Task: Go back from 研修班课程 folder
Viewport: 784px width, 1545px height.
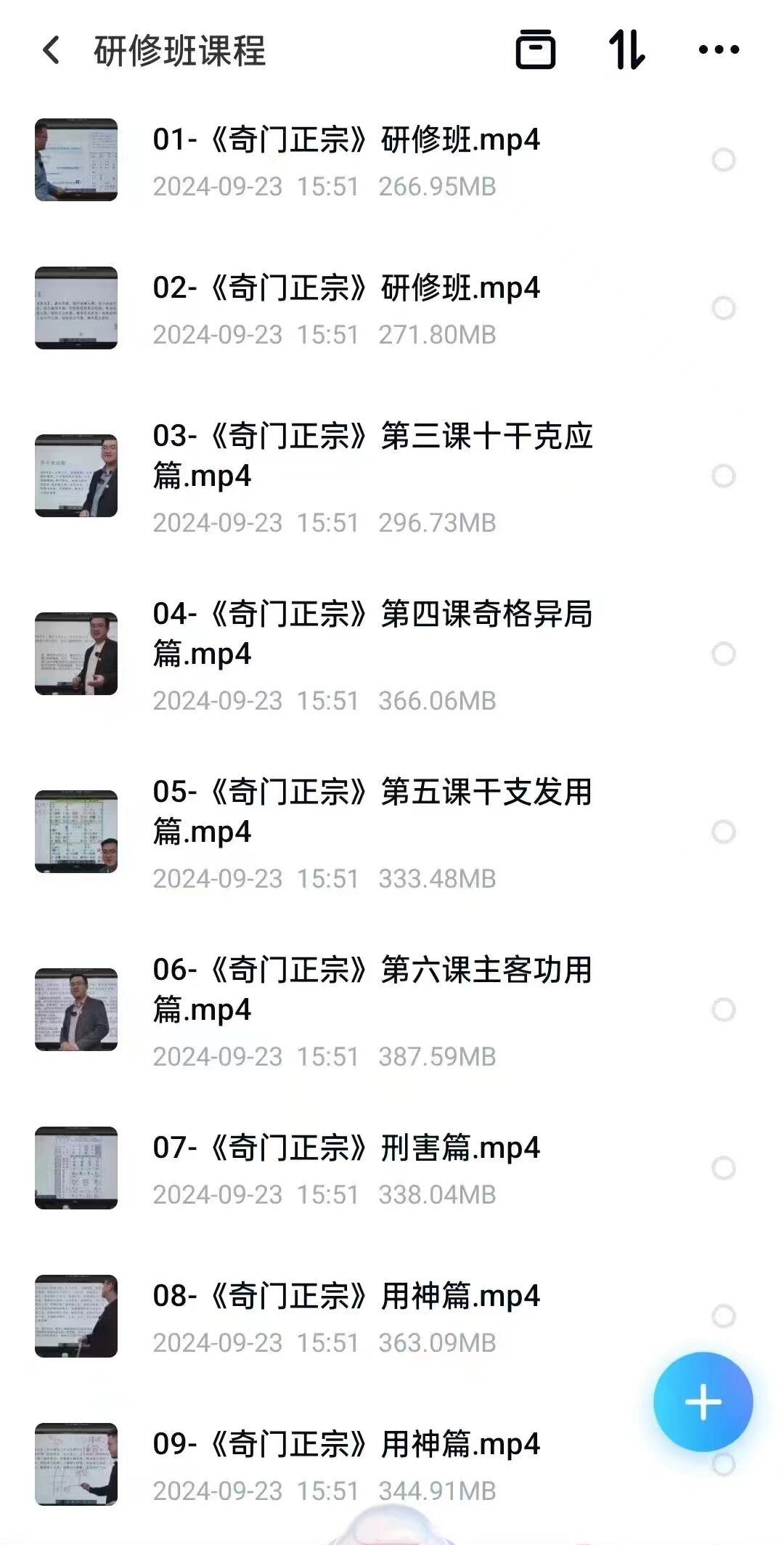Action: 51,50
